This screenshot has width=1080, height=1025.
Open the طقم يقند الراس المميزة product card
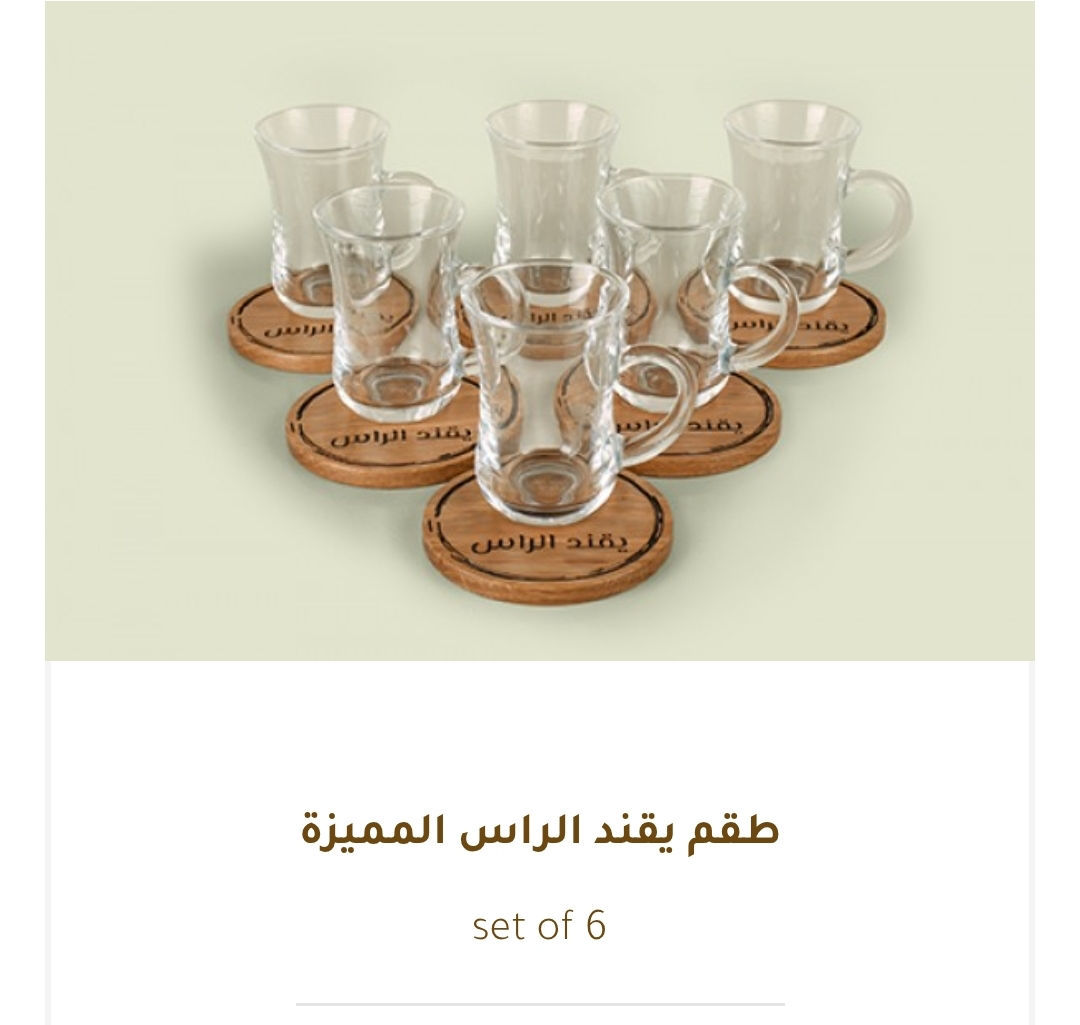pos(540,831)
